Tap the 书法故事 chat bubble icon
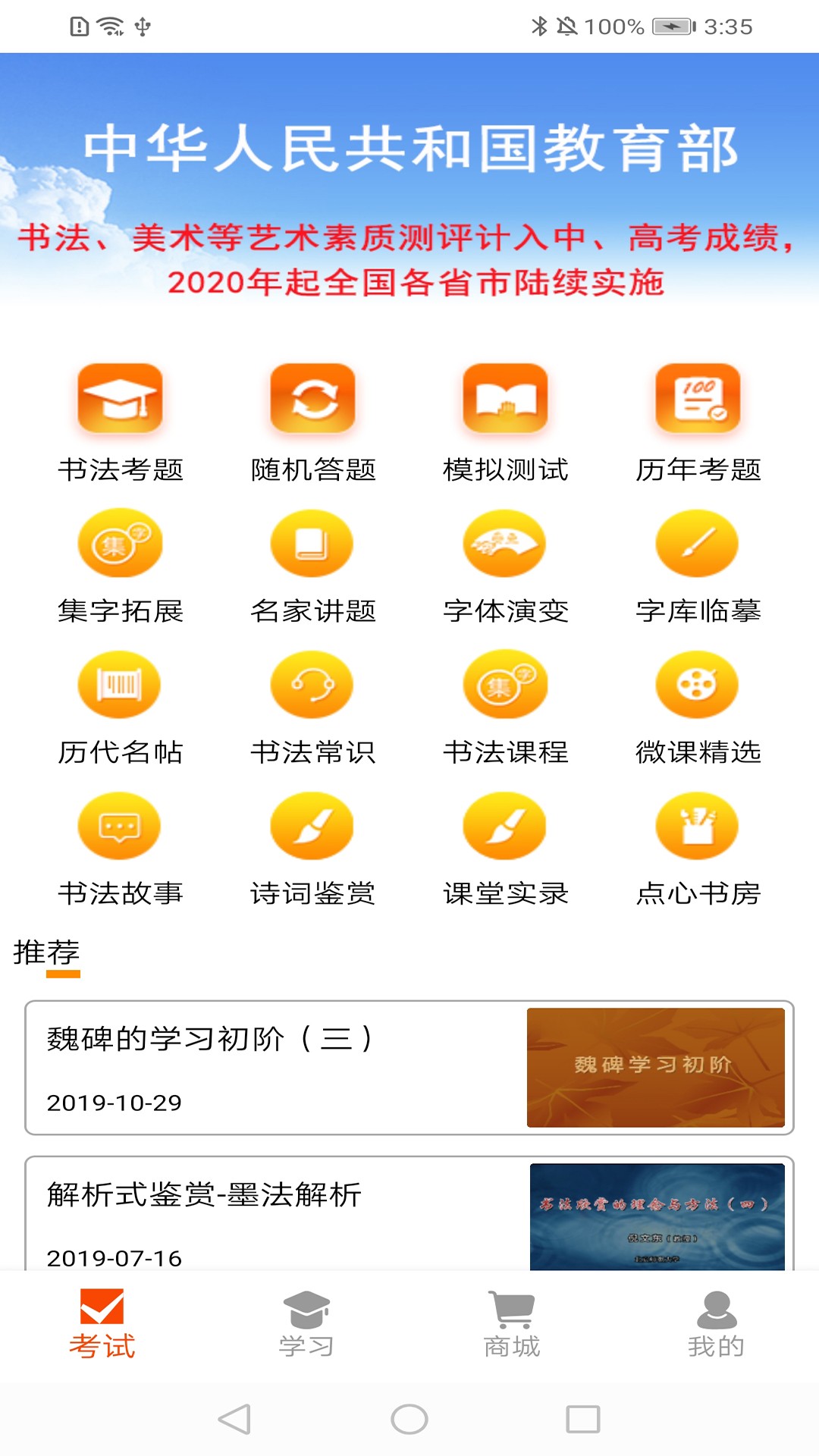Viewport: 819px width, 1456px height. tap(119, 826)
